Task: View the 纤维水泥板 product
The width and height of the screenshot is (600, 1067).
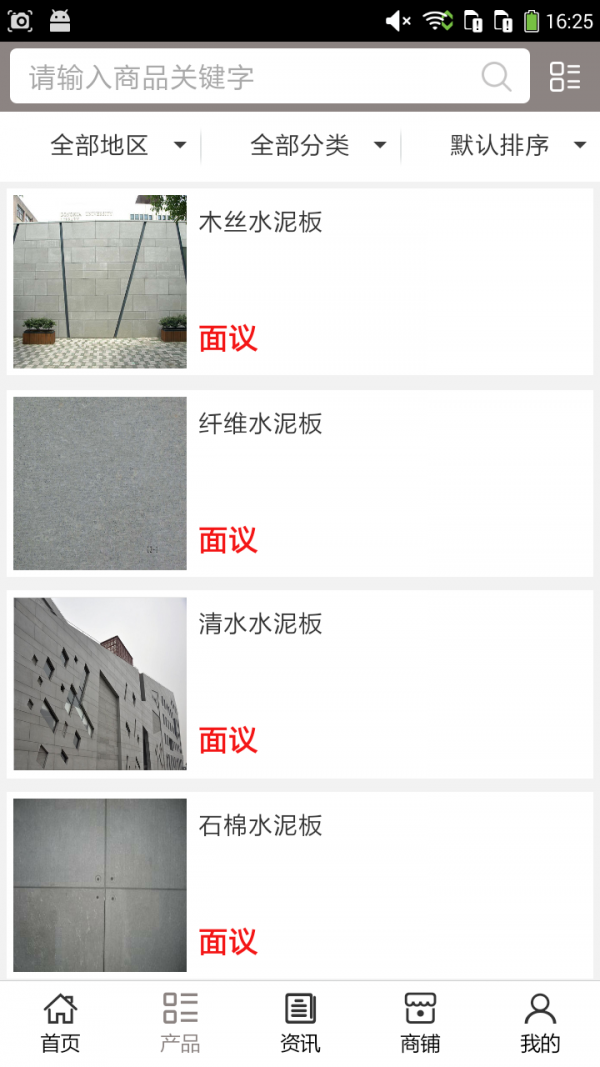Action: 300,483
